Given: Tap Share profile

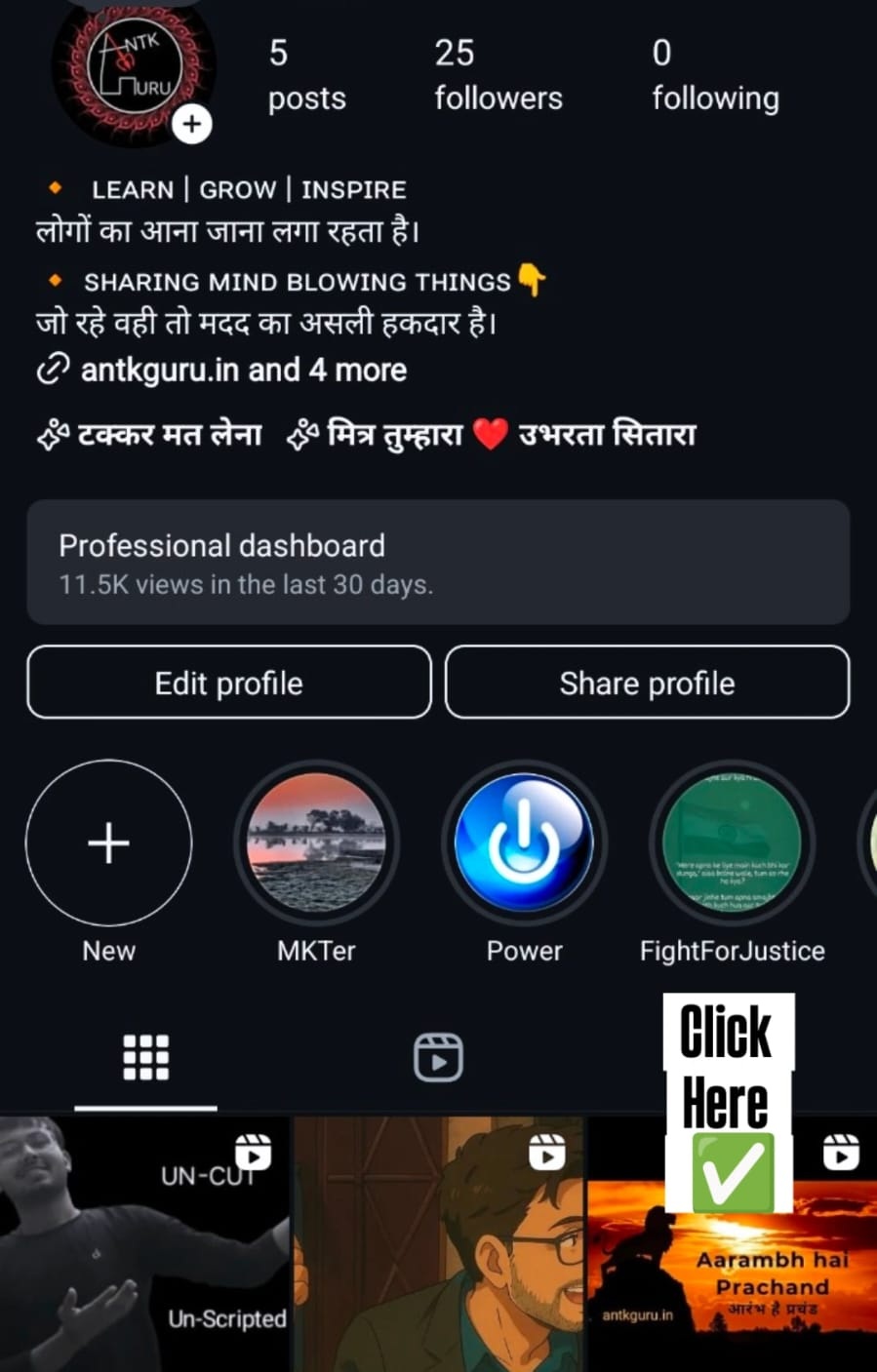Looking at the screenshot, I should (x=647, y=683).
